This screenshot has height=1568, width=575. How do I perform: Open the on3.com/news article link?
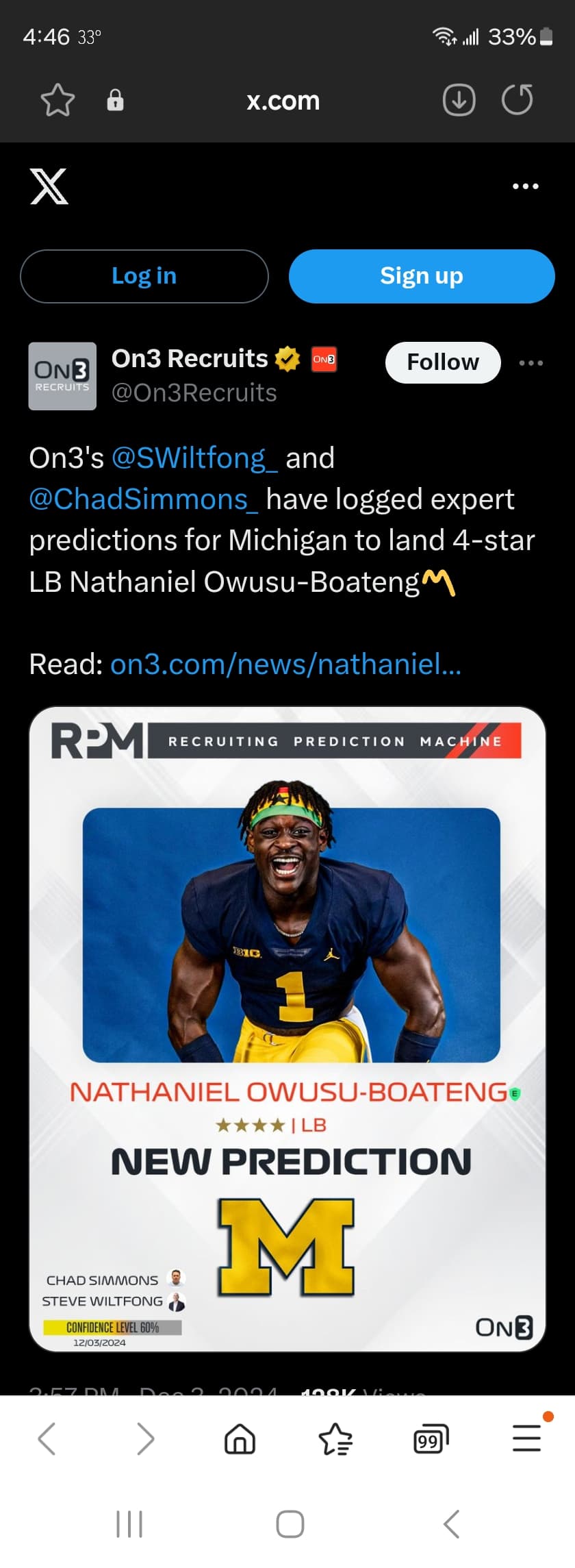pos(285,664)
